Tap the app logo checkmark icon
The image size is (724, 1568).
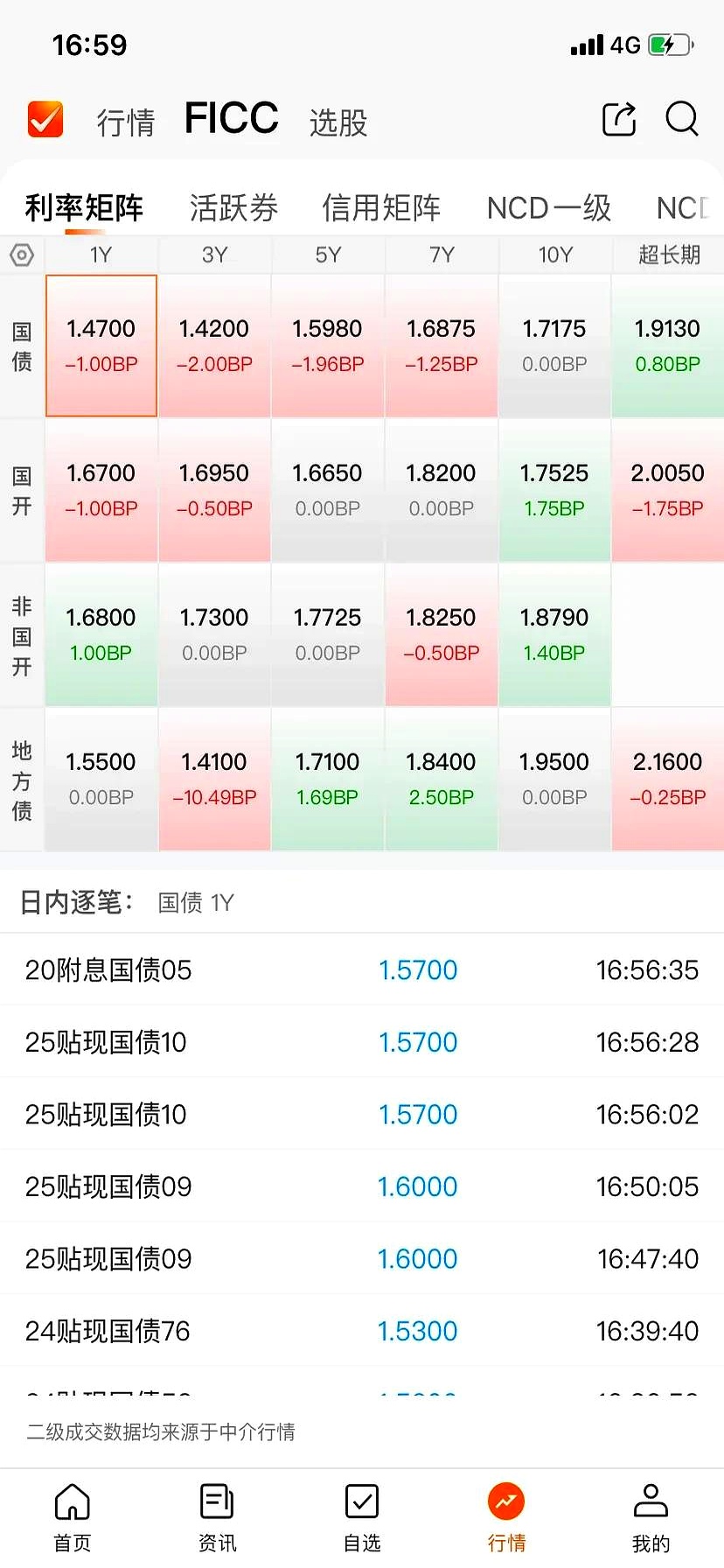[45, 119]
